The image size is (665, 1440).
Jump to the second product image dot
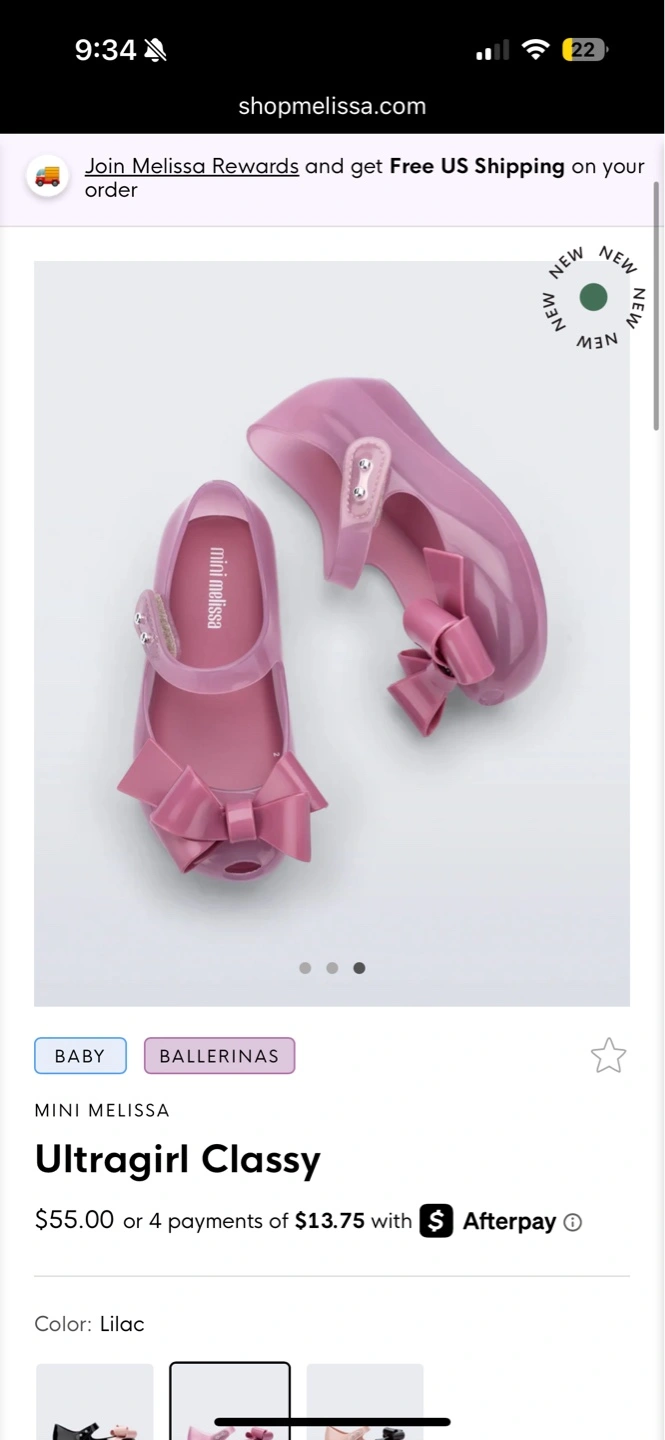pos(332,968)
